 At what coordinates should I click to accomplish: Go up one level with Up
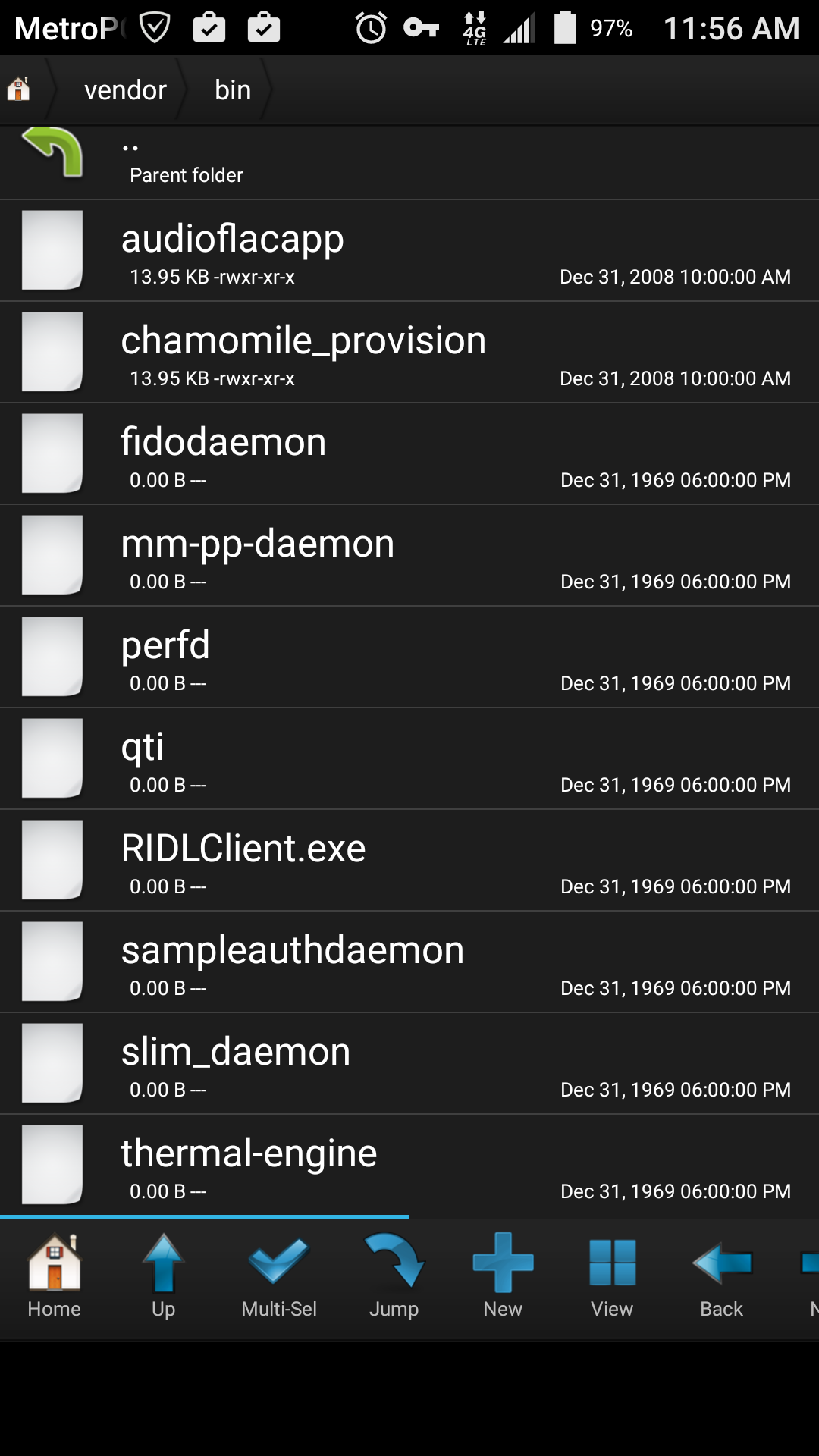click(x=163, y=1276)
